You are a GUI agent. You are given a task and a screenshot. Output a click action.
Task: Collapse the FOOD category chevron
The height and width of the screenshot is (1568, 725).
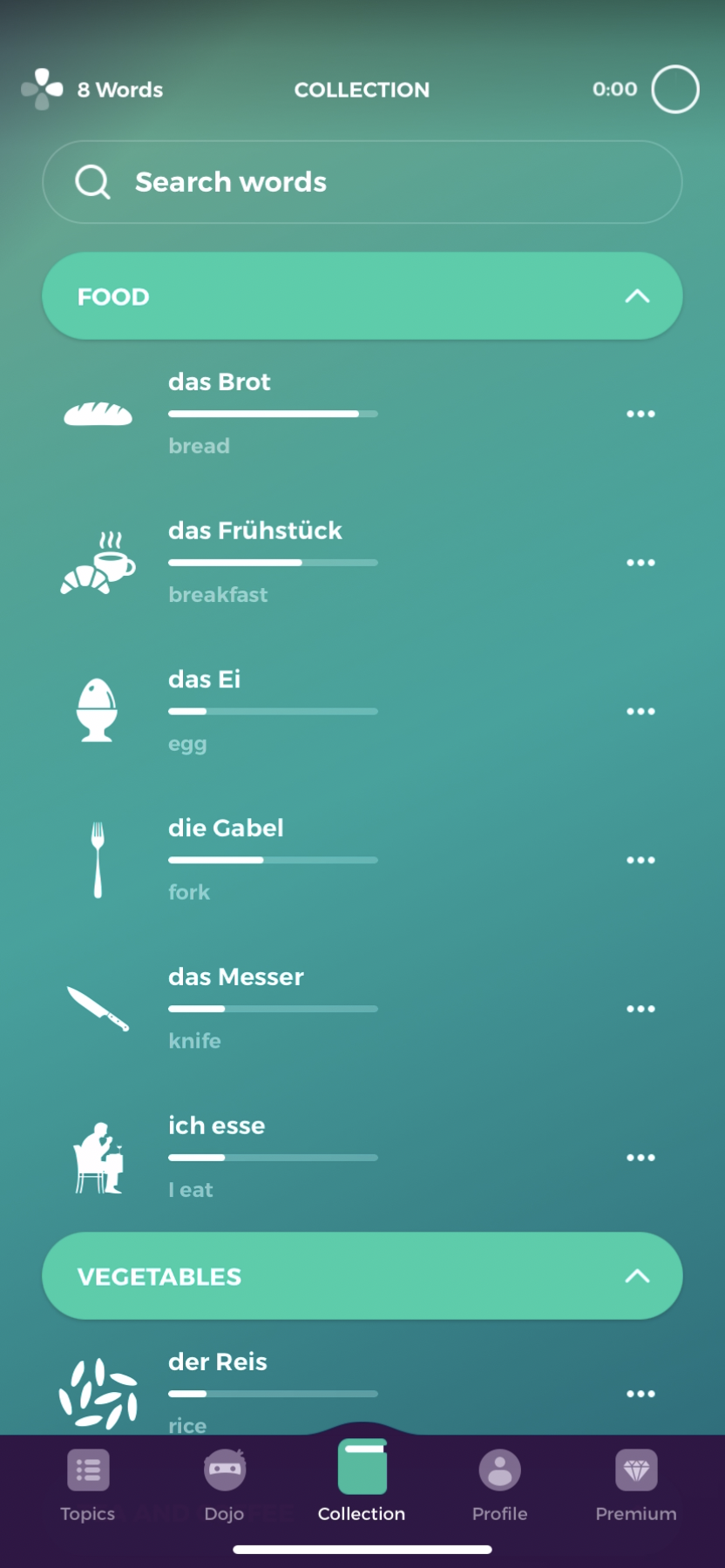pos(639,295)
